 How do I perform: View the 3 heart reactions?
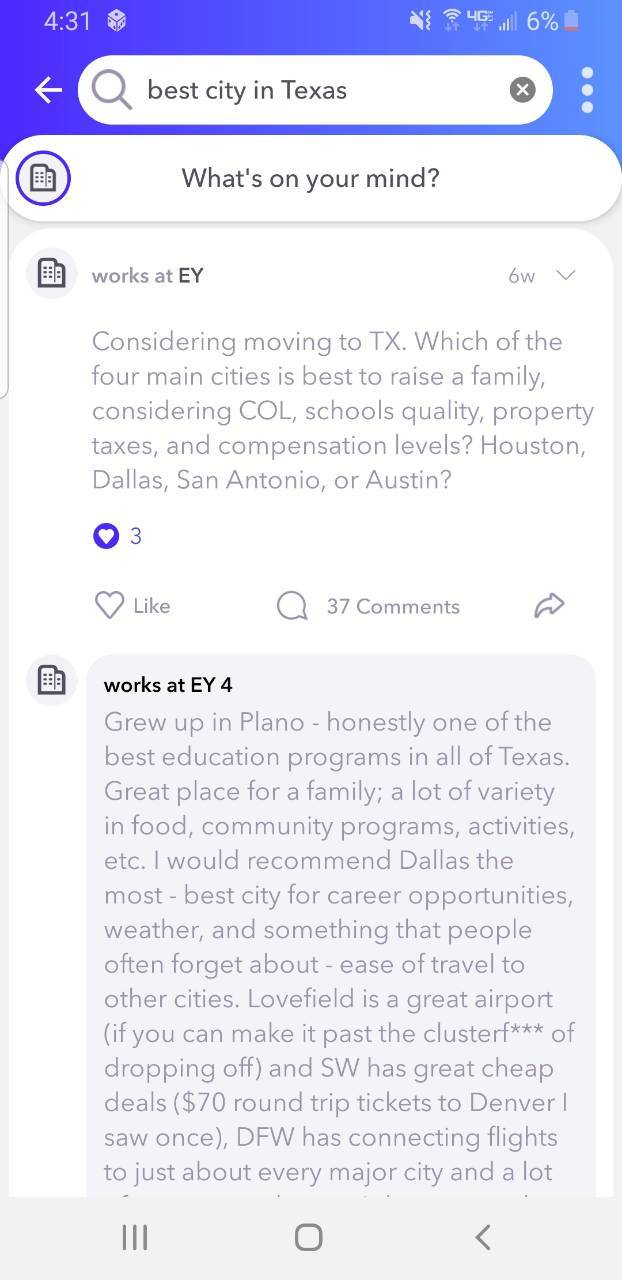pyautogui.click(x=118, y=536)
